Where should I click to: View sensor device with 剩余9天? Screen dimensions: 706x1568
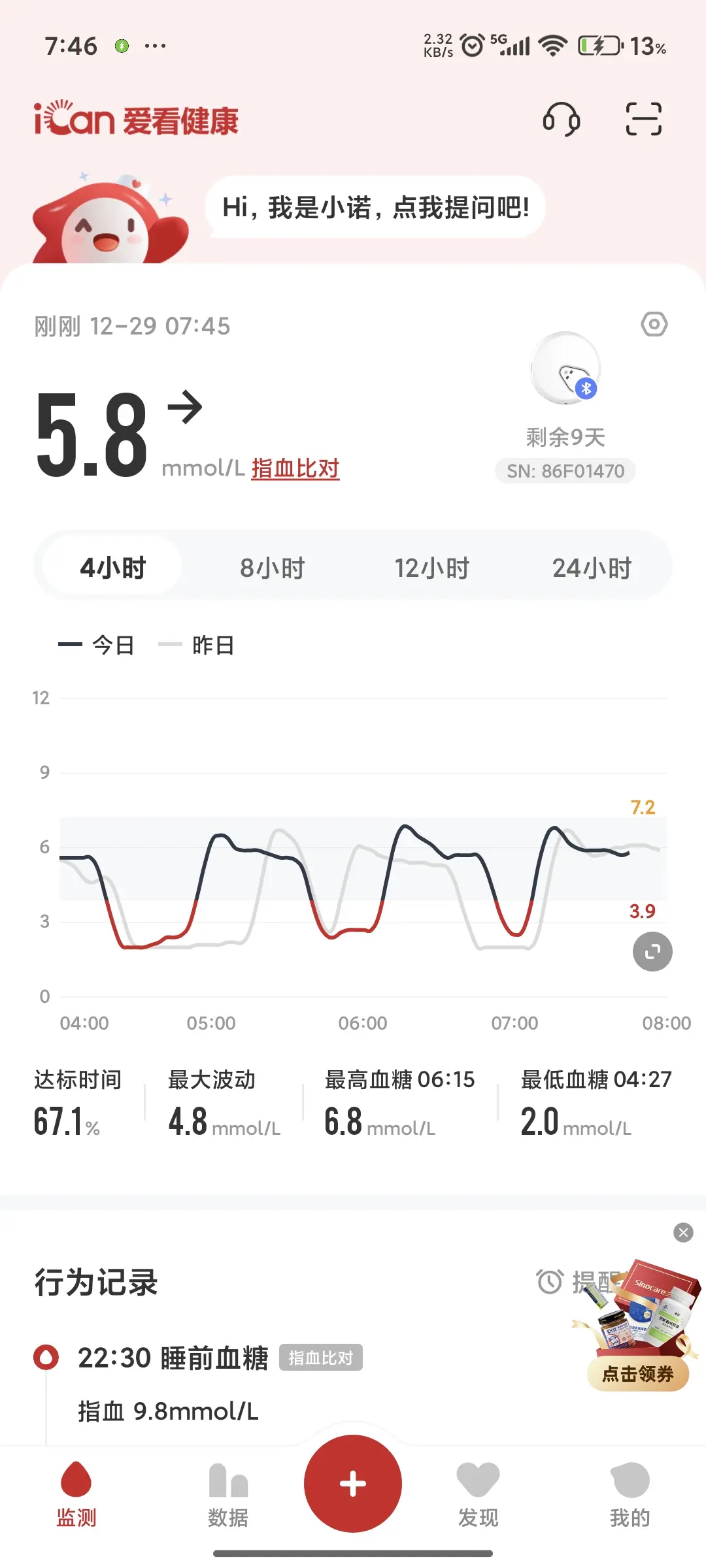tap(565, 369)
